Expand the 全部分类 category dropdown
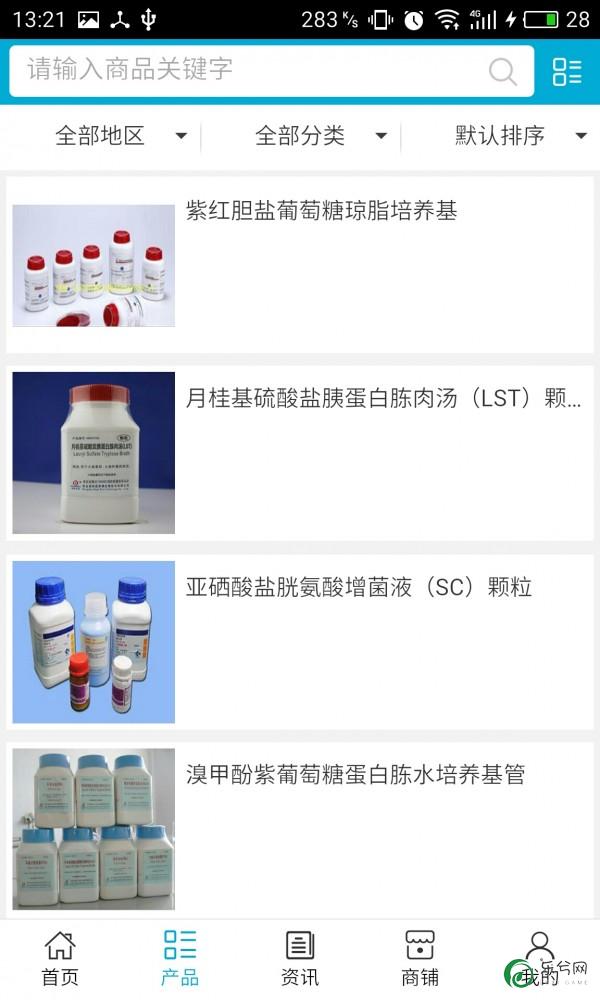This screenshot has width=600, height=1000. [320, 136]
